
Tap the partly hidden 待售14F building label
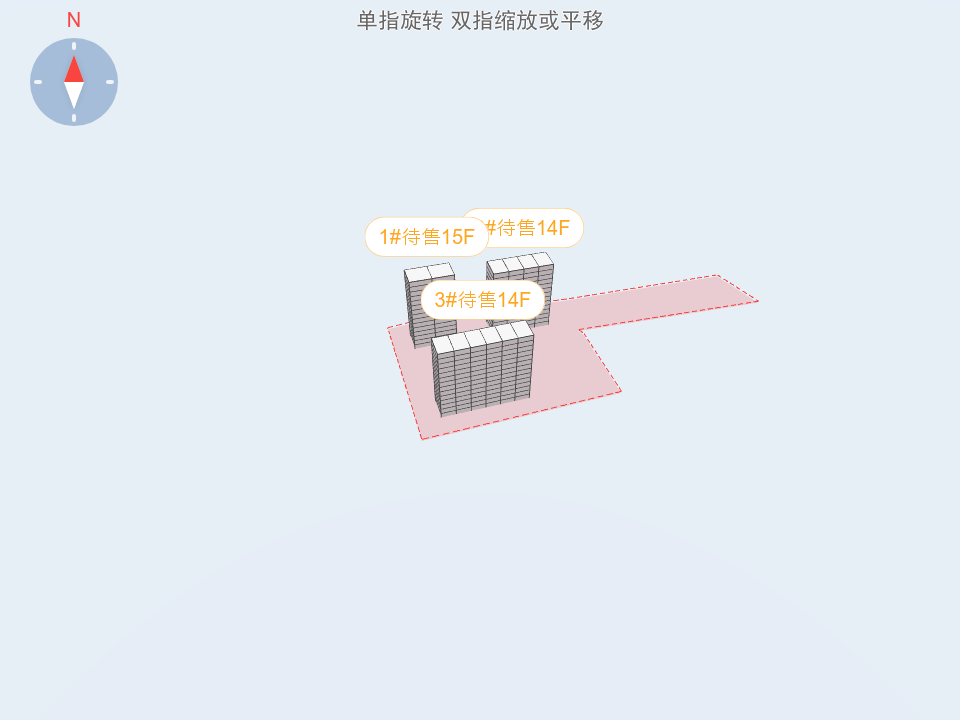(536, 228)
